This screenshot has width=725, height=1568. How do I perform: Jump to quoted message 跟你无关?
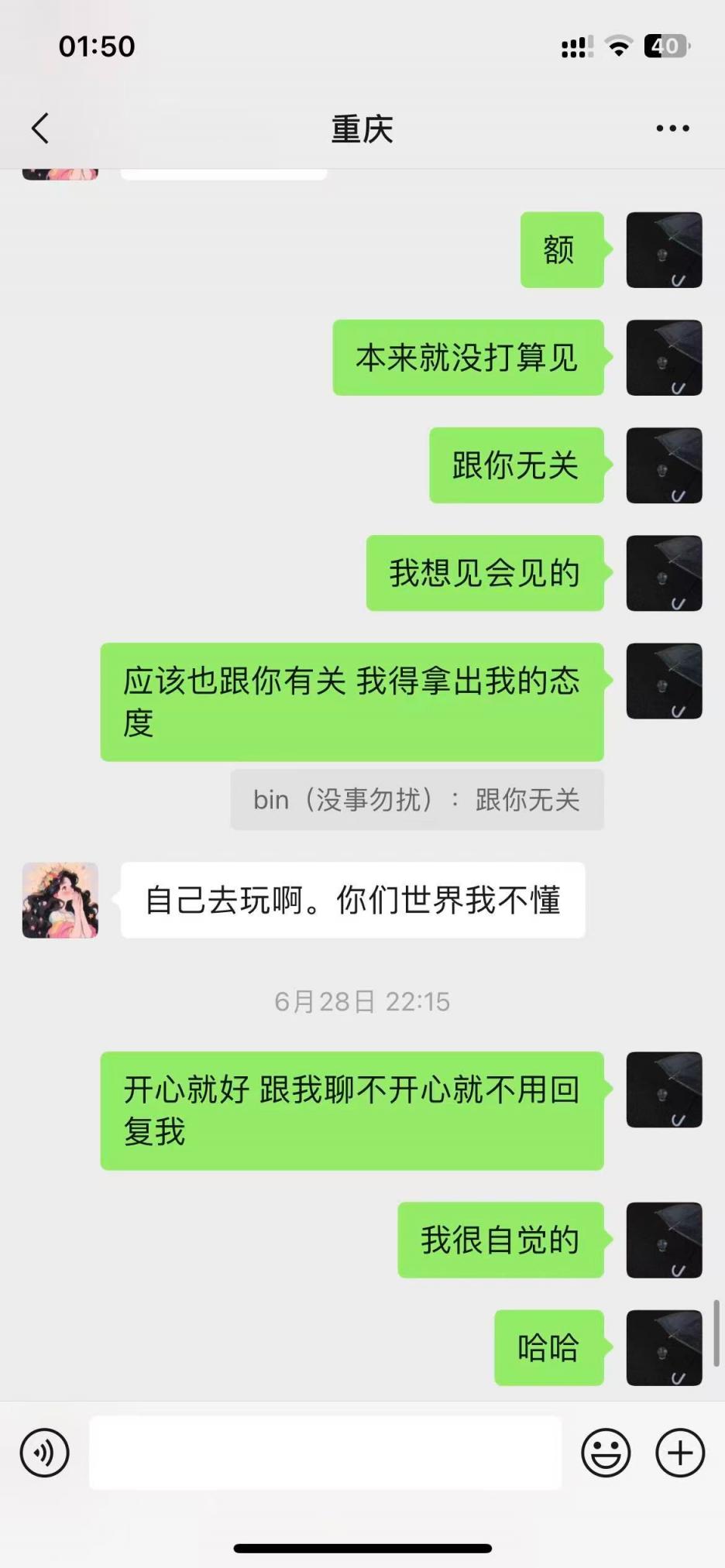tap(417, 800)
